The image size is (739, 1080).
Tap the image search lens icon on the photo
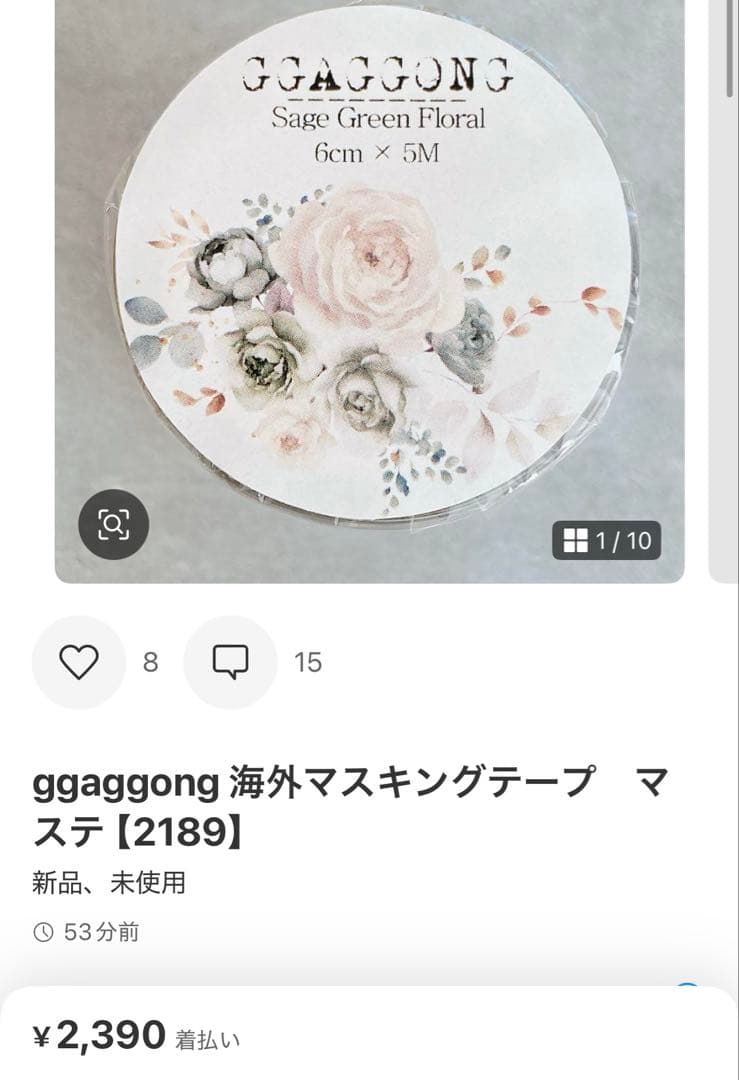click(113, 522)
